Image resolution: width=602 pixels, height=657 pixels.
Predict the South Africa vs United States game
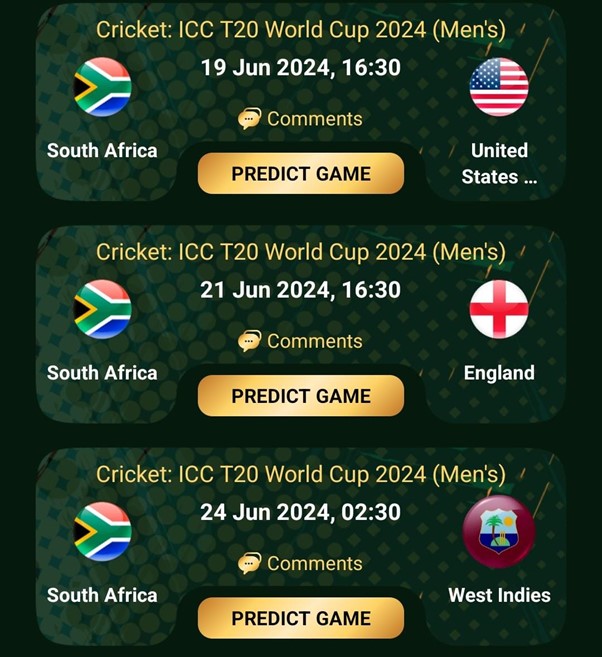(x=301, y=174)
